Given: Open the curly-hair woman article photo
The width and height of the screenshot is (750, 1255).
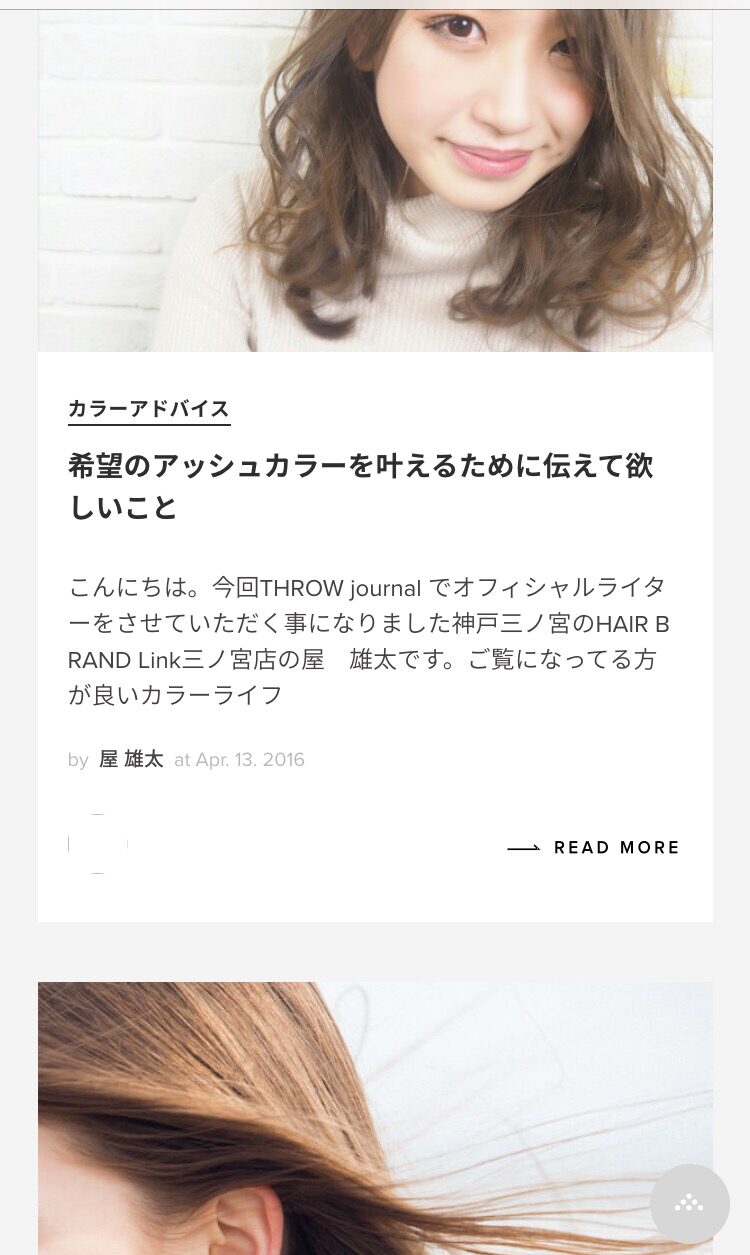Looking at the screenshot, I should (375, 180).
